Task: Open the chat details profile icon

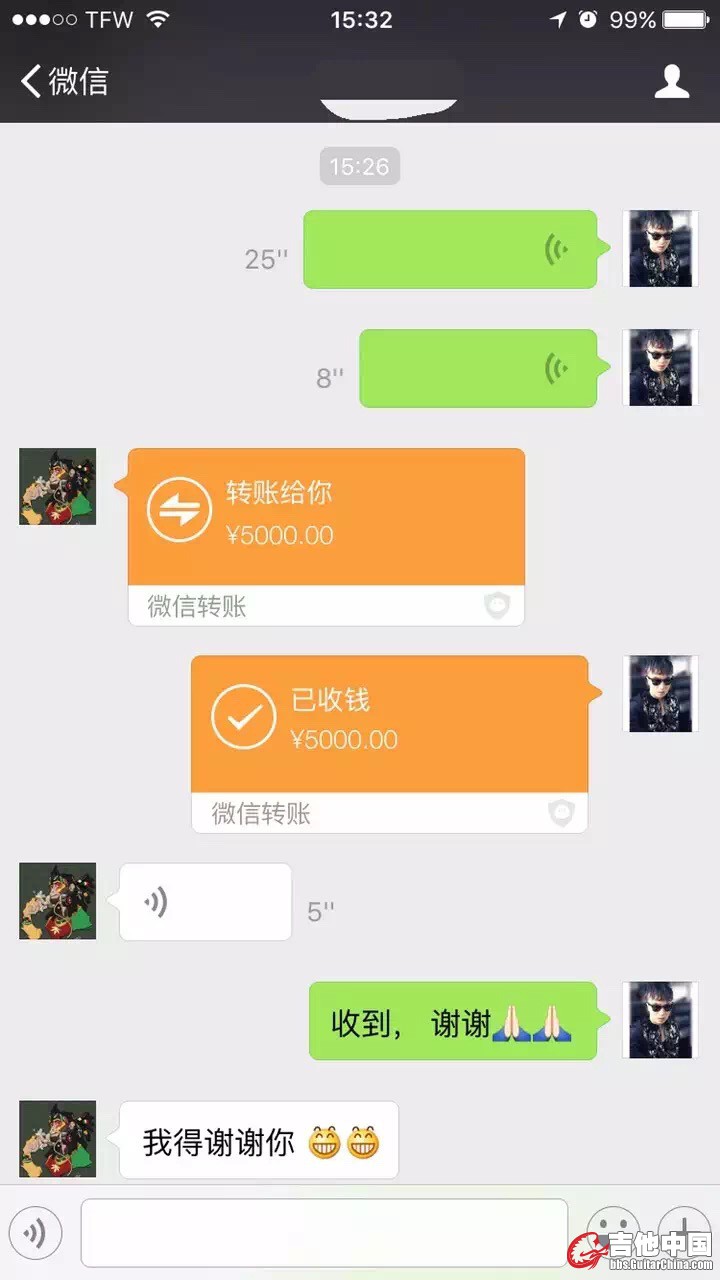Action: pos(672,81)
